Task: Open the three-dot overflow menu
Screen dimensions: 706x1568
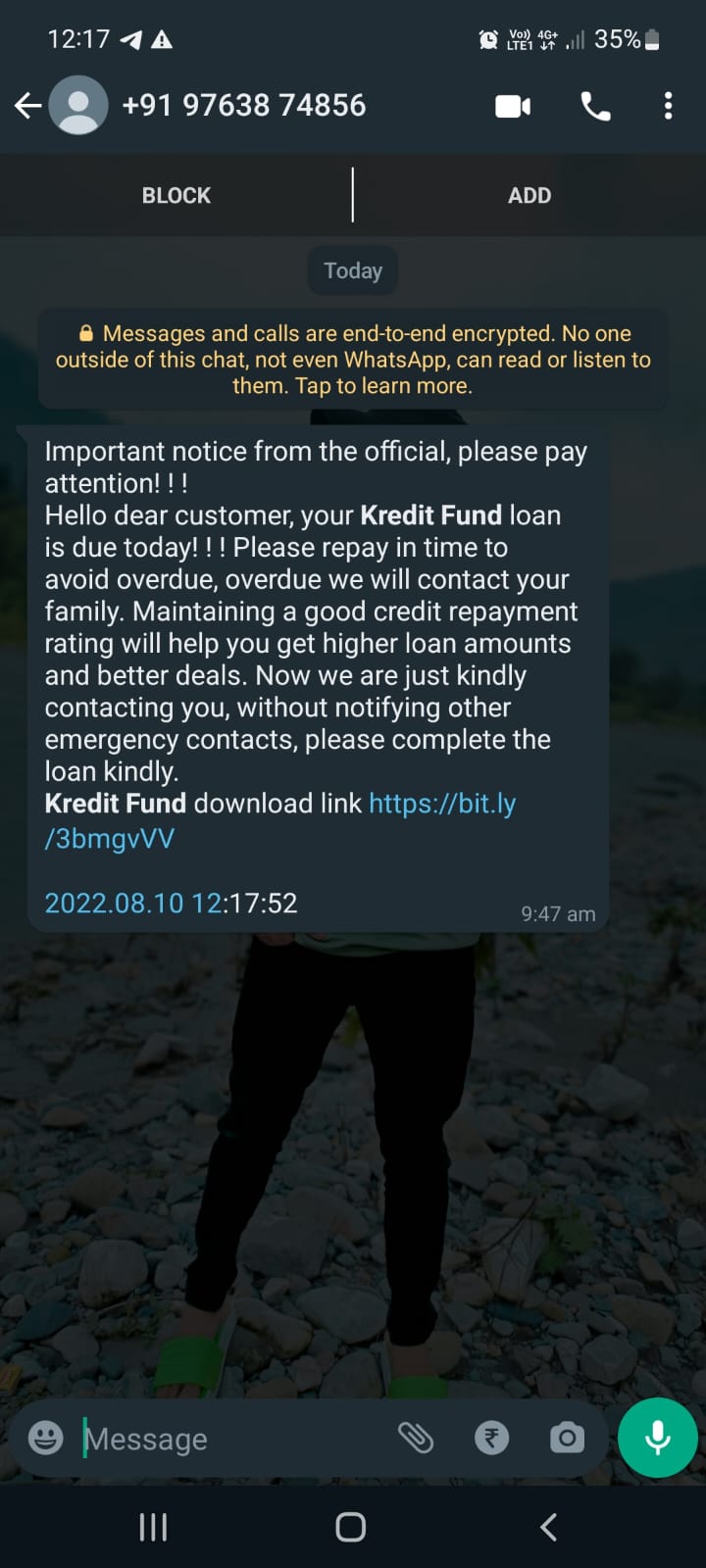Action: click(x=668, y=106)
